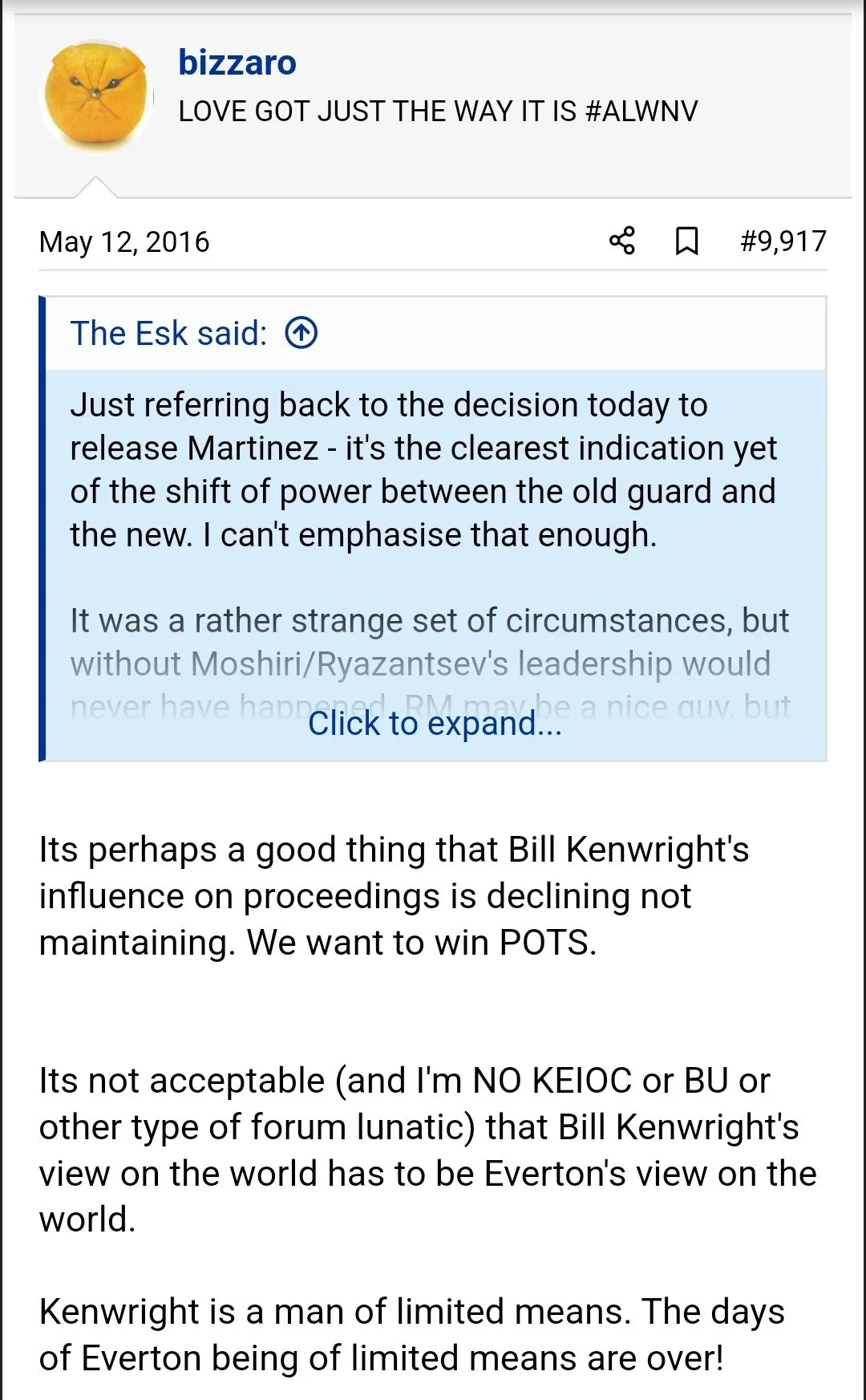
Task: Open the #9,917 post permalink
Action: (x=783, y=241)
